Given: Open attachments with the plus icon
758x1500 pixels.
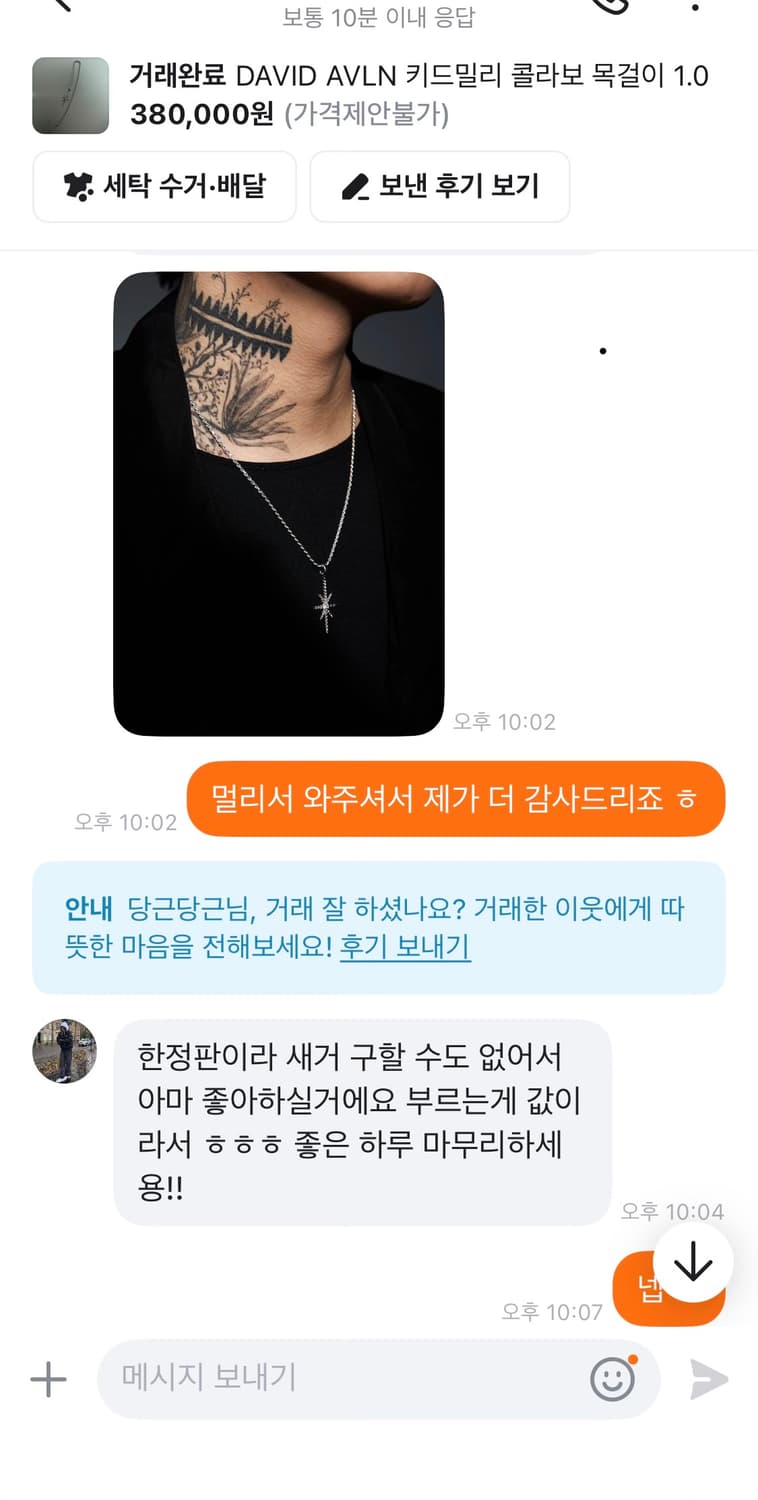Looking at the screenshot, I should point(45,1379).
